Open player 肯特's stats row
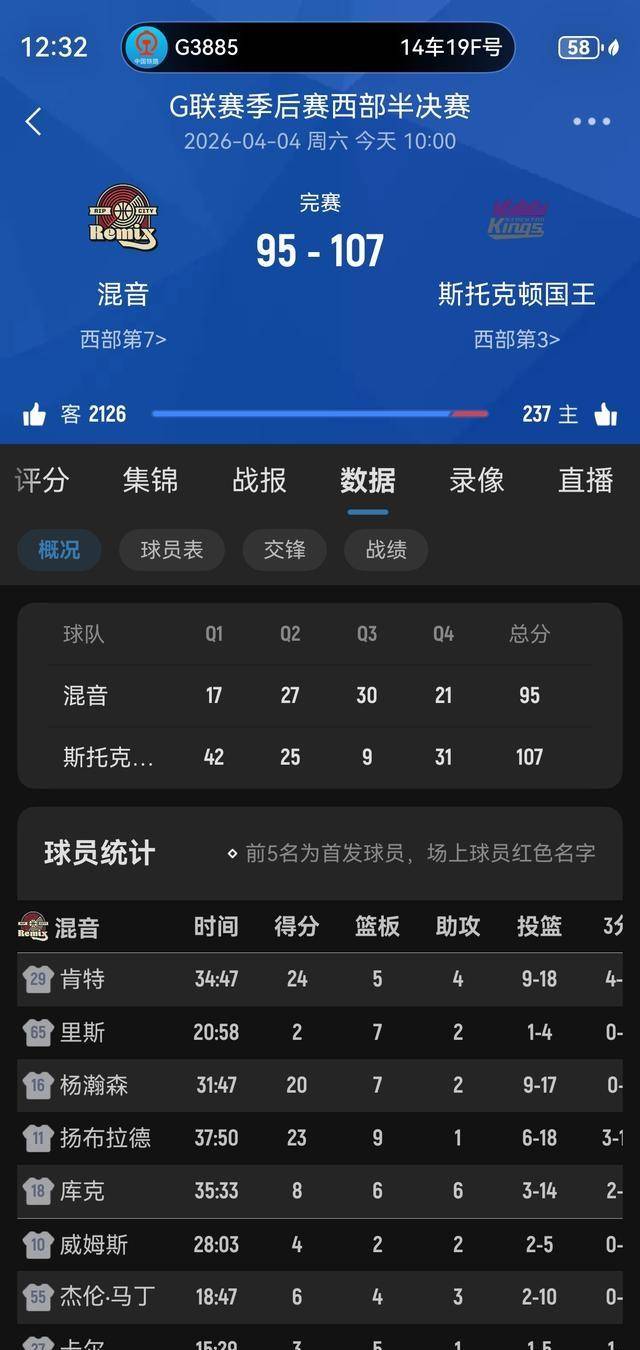Screen dimensions: 640x1350 coord(82,980)
